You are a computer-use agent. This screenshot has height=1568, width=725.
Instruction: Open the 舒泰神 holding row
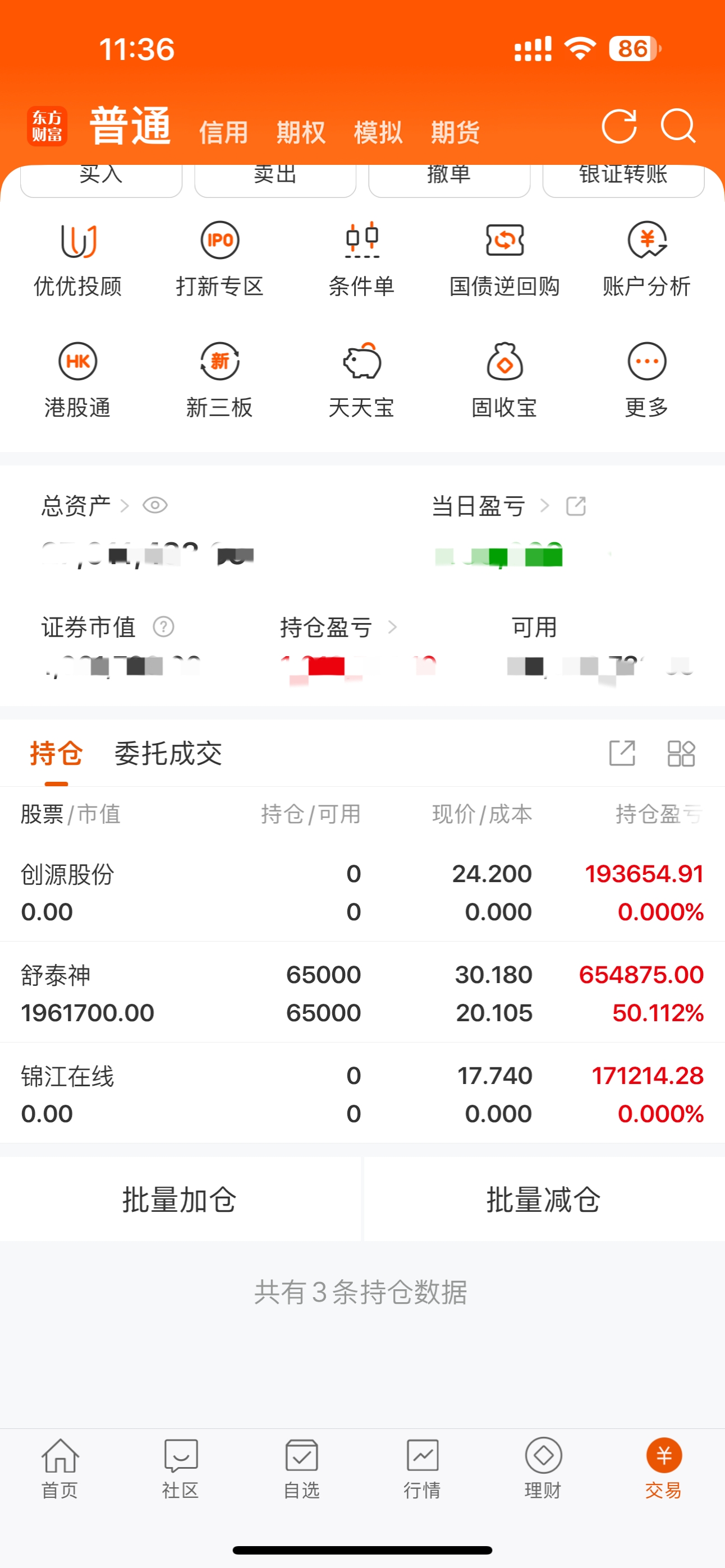pos(362,993)
